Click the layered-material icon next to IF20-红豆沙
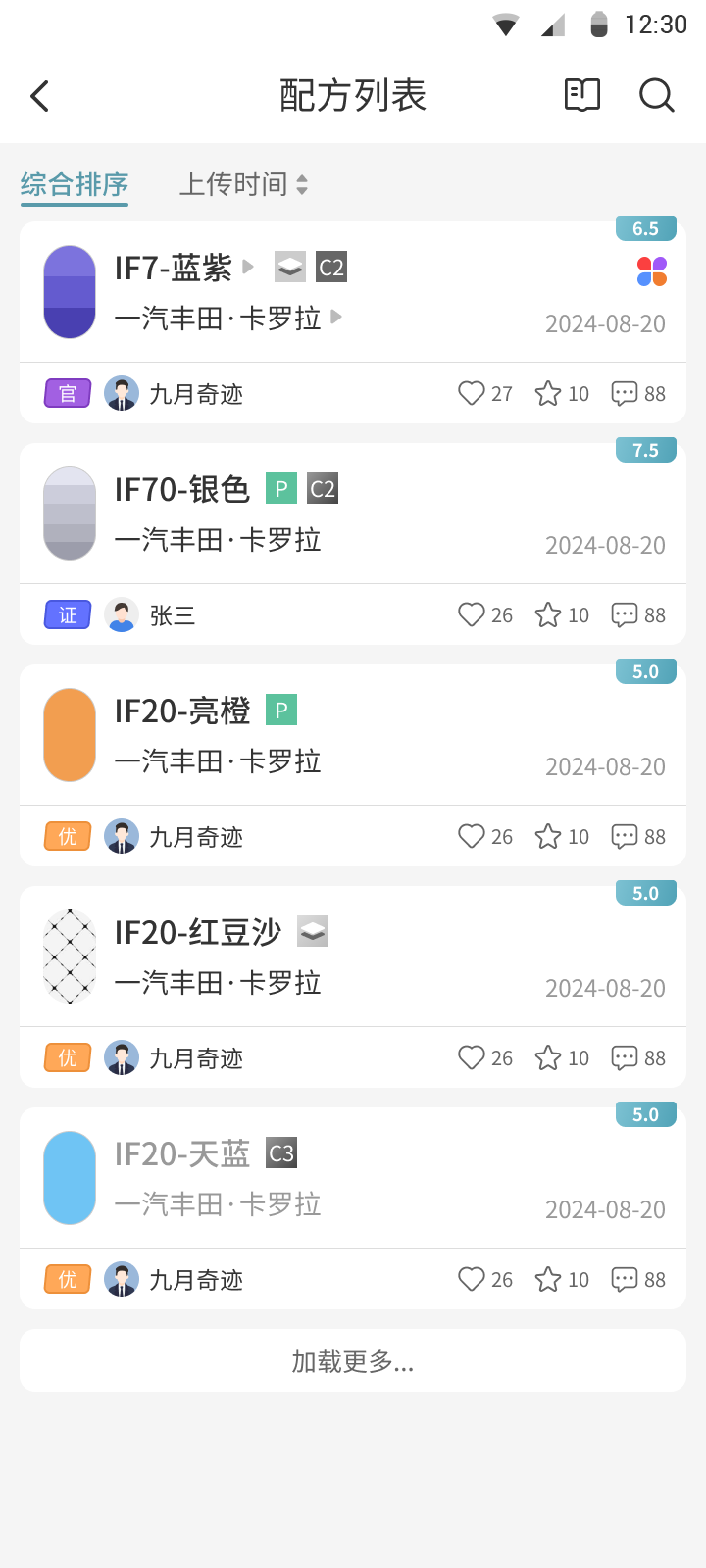This screenshot has height=1568, width=706. [312, 933]
